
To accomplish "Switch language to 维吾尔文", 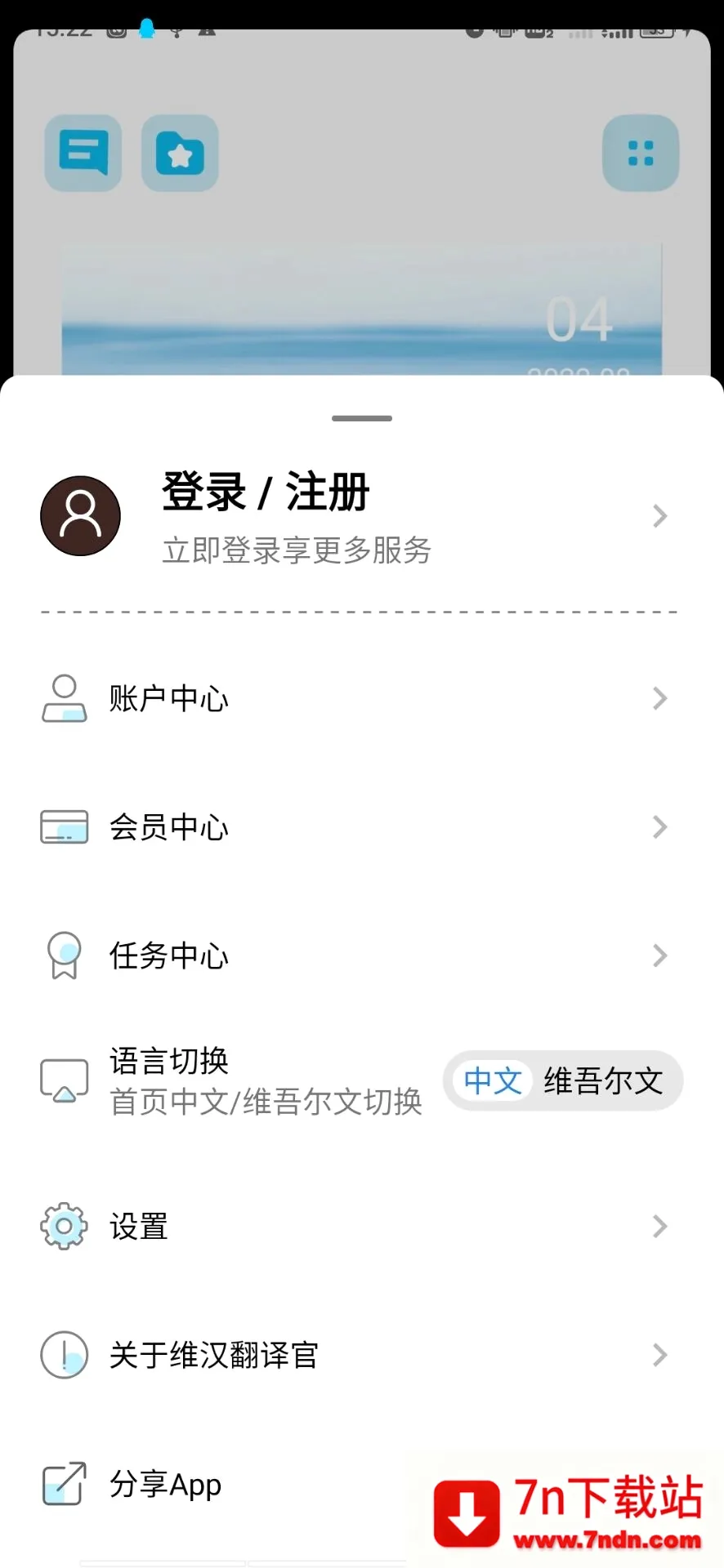I will click(x=603, y=1080).
